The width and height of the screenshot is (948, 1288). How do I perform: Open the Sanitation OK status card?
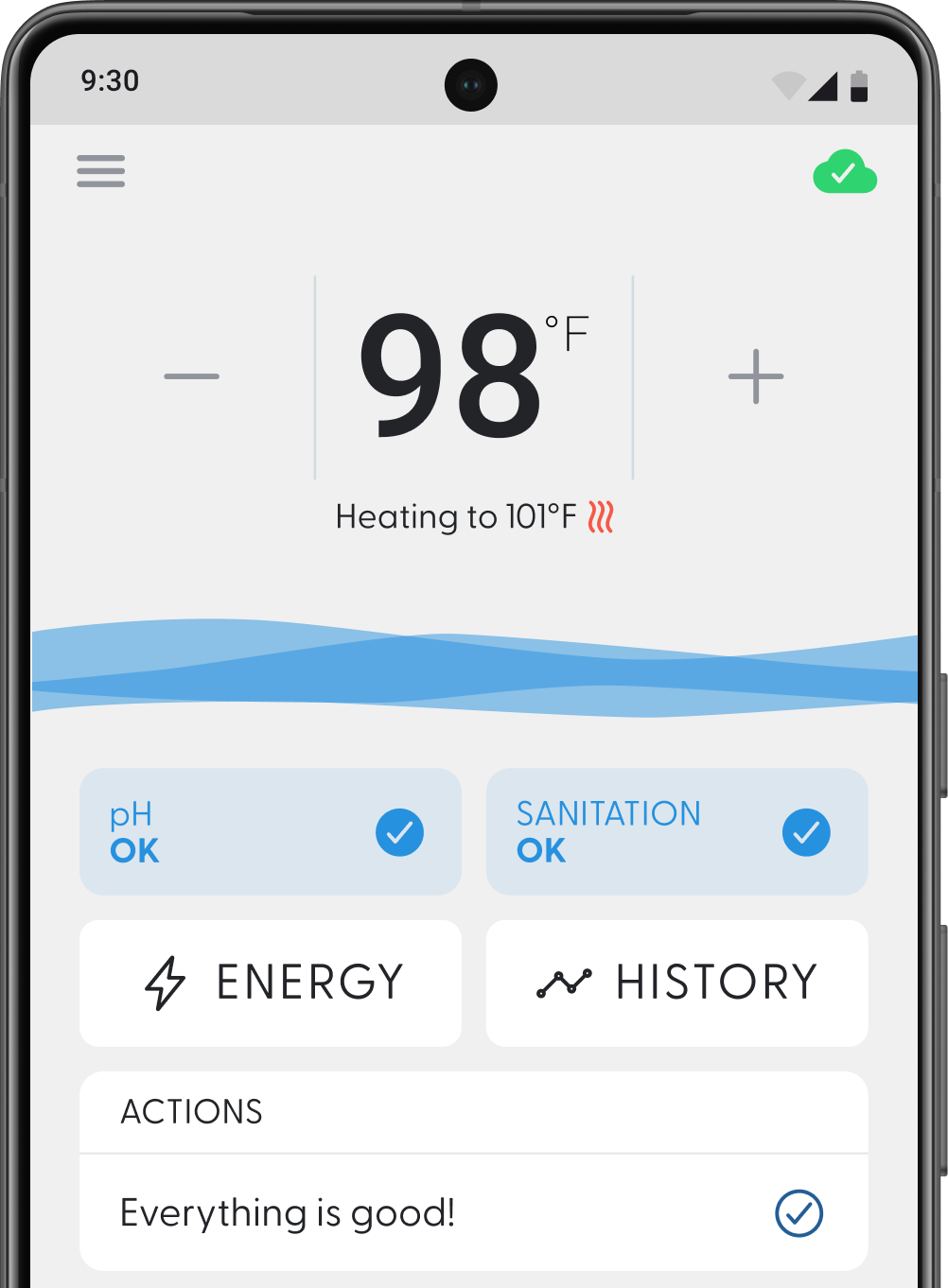676,832
